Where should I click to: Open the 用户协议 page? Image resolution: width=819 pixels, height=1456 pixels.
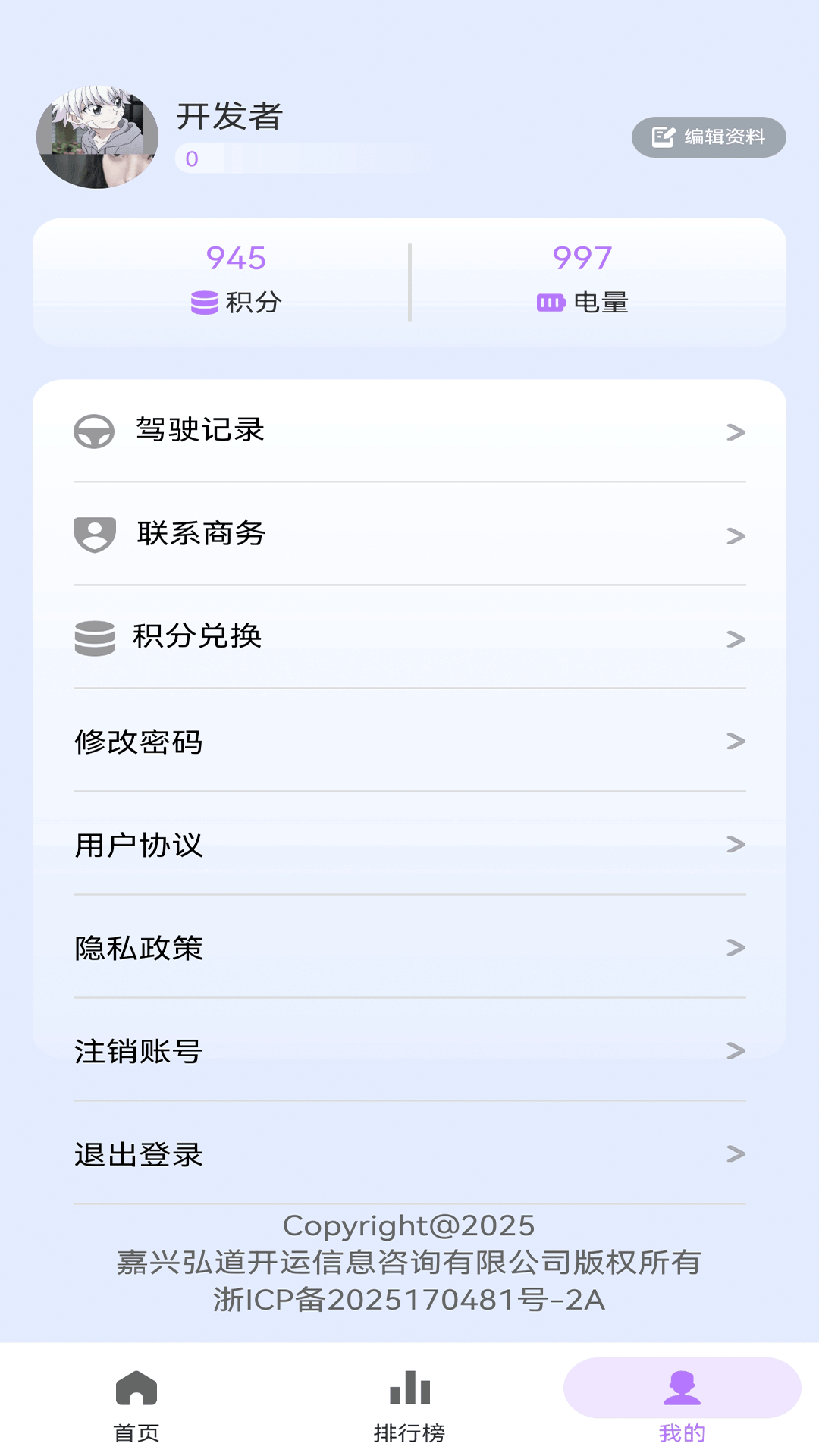tap(409, 846)
